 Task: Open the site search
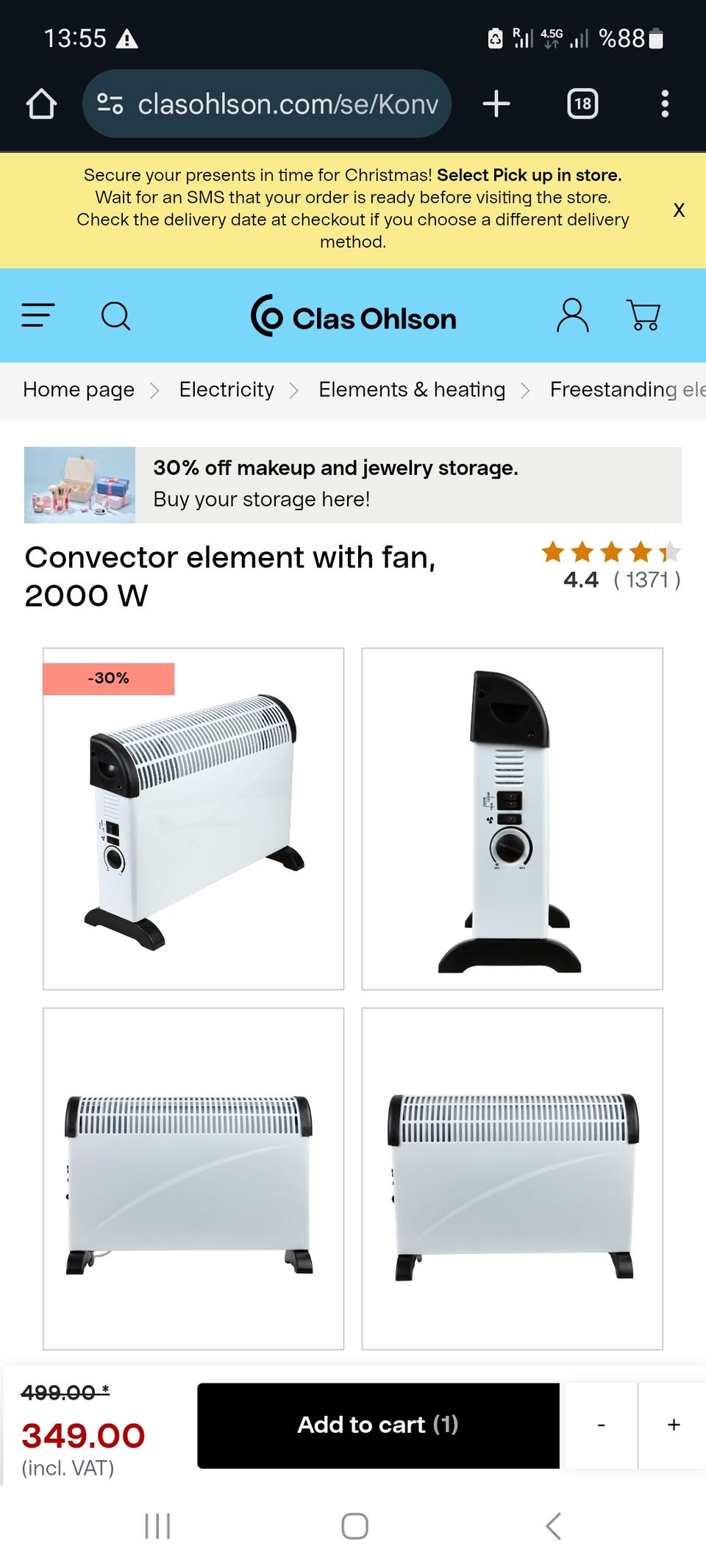[x=115, y=316]
